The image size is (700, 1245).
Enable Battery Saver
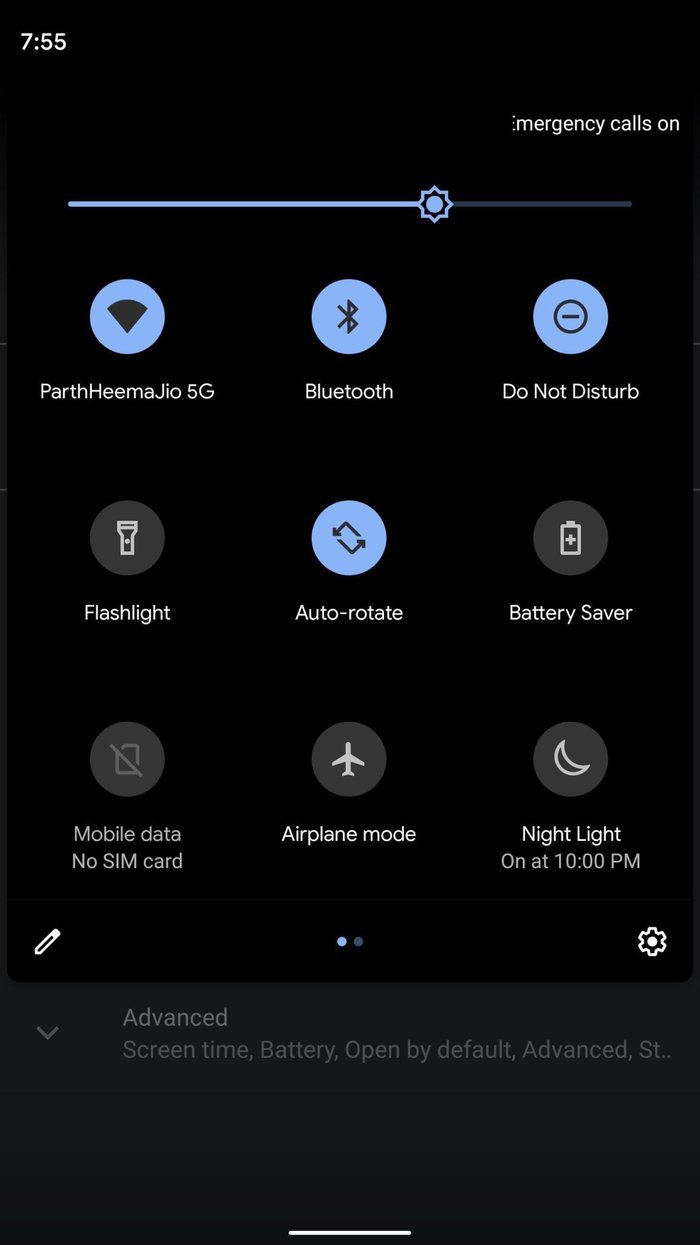coord(570,538)
